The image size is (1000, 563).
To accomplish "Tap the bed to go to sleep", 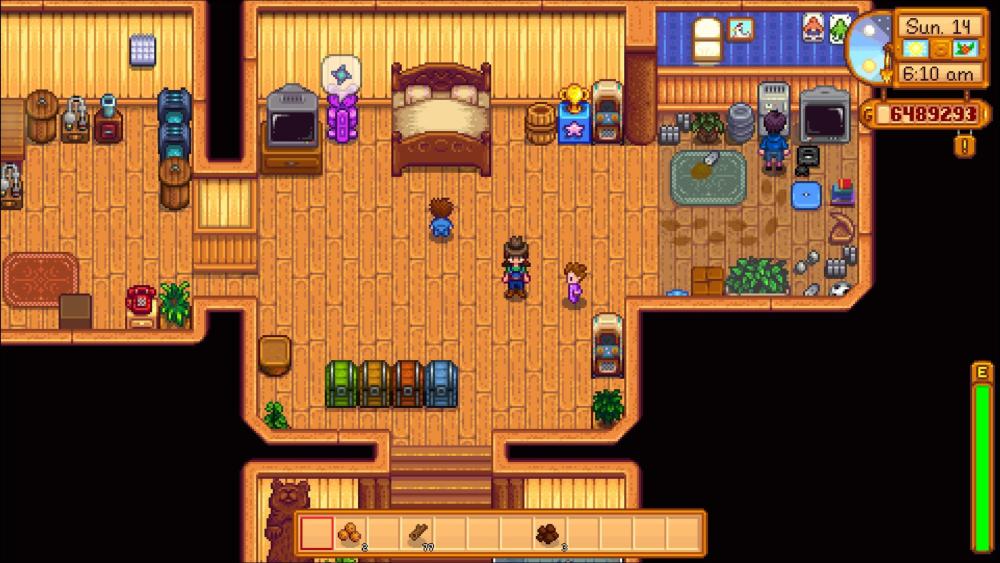I will tap(441, 120).
